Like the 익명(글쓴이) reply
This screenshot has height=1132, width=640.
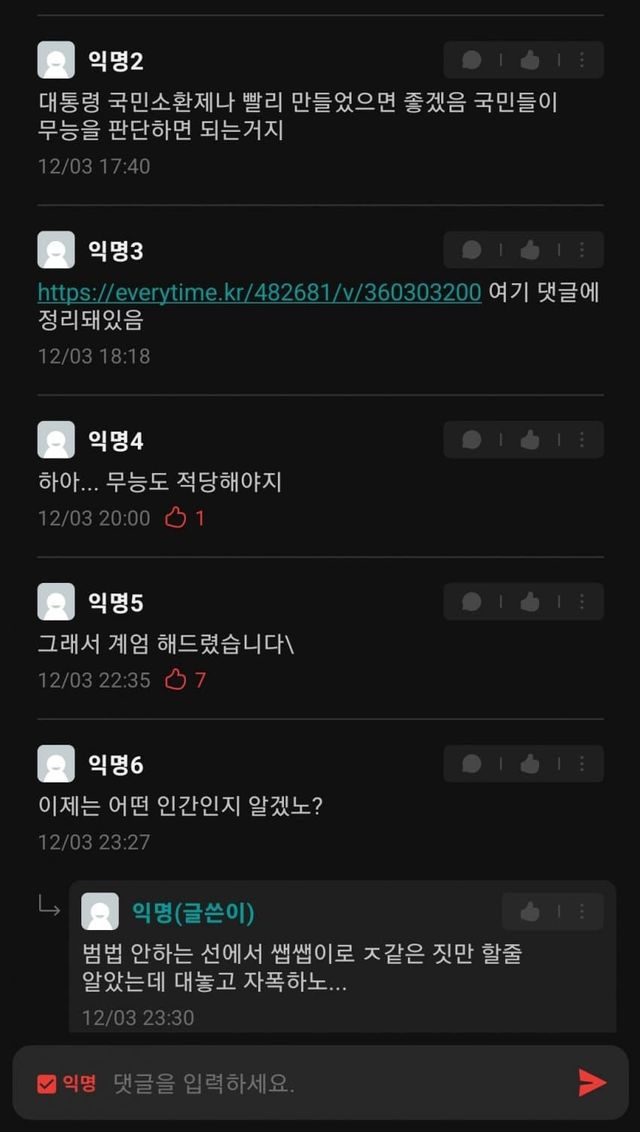click(530, 912)
